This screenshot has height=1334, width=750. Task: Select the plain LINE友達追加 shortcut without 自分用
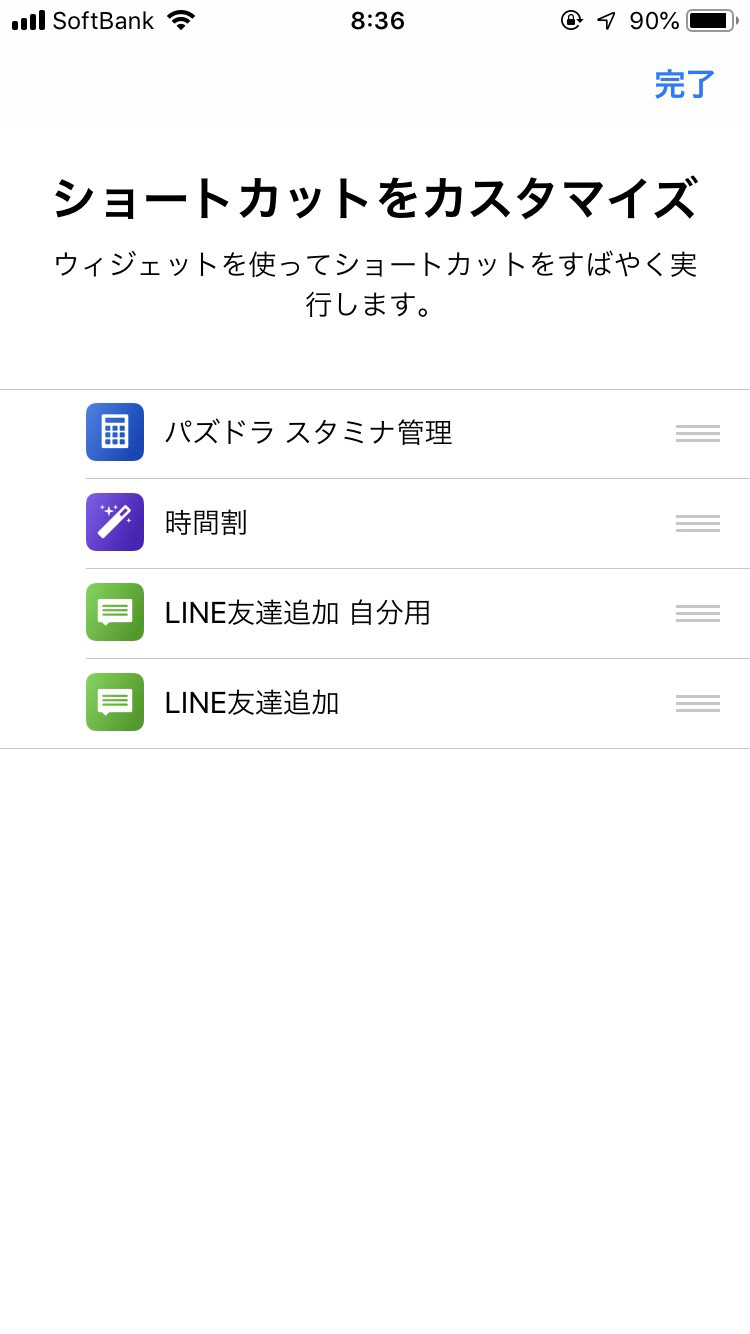[x=375, y=704]
